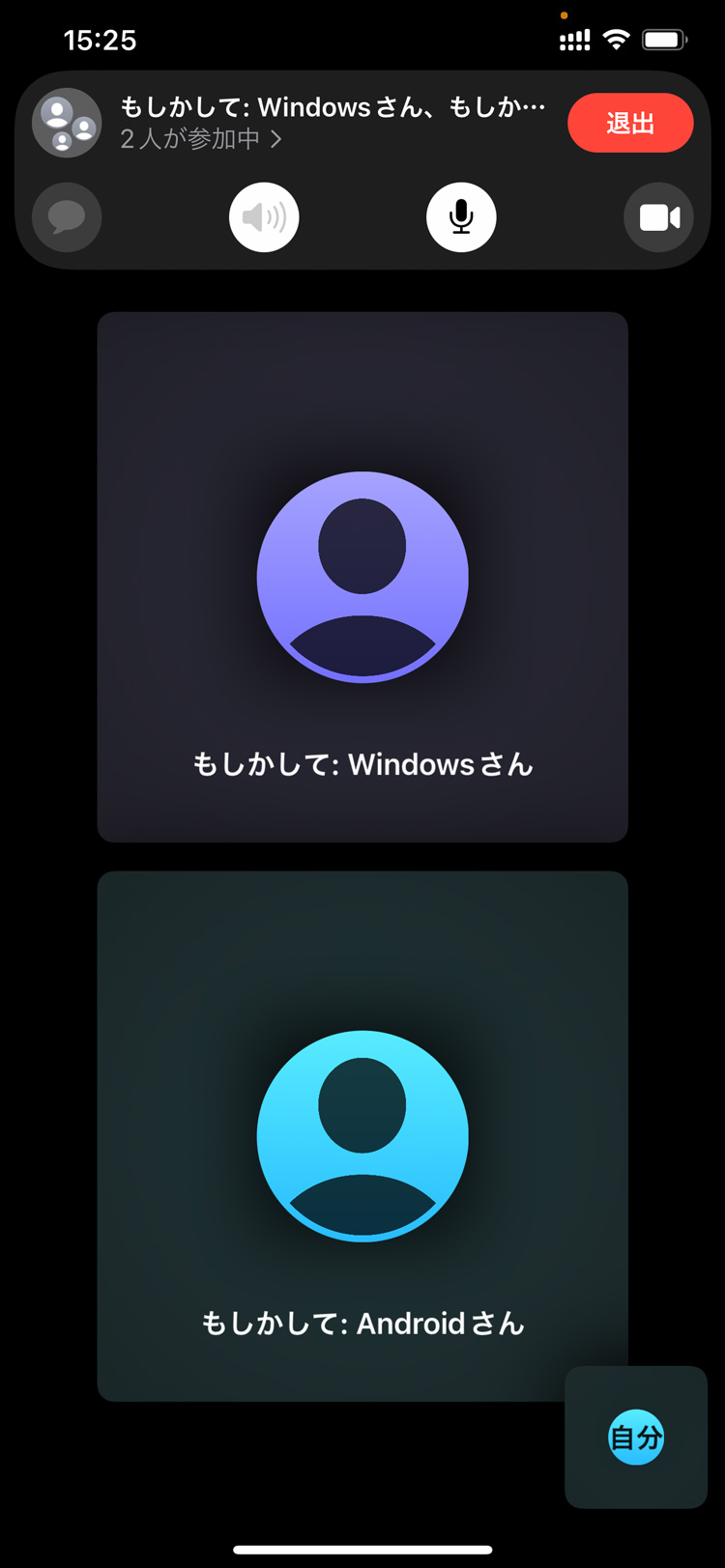Select the Windowsさん participant tile
725x1568 pixels.
(362, 577)
